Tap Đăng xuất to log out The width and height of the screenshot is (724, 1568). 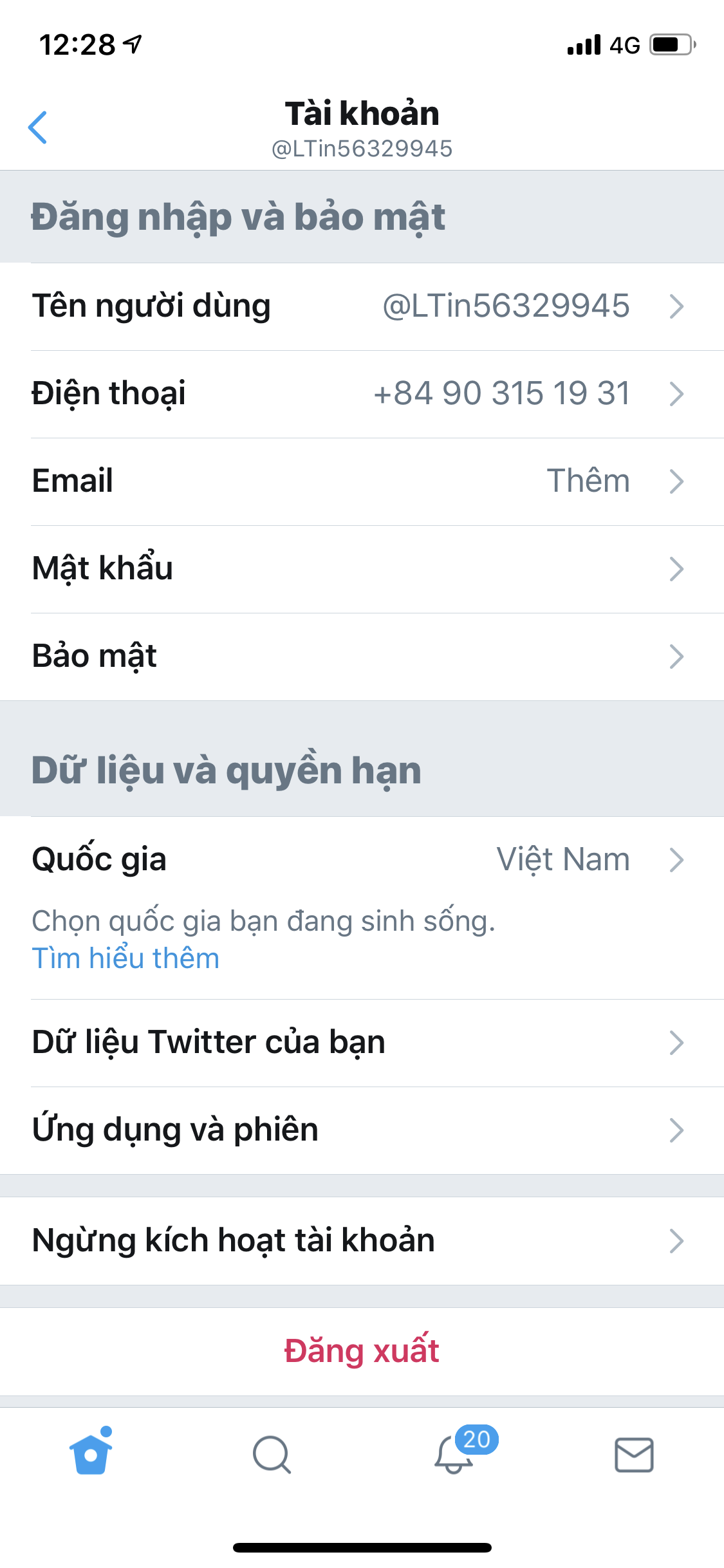click(362, 1351)
